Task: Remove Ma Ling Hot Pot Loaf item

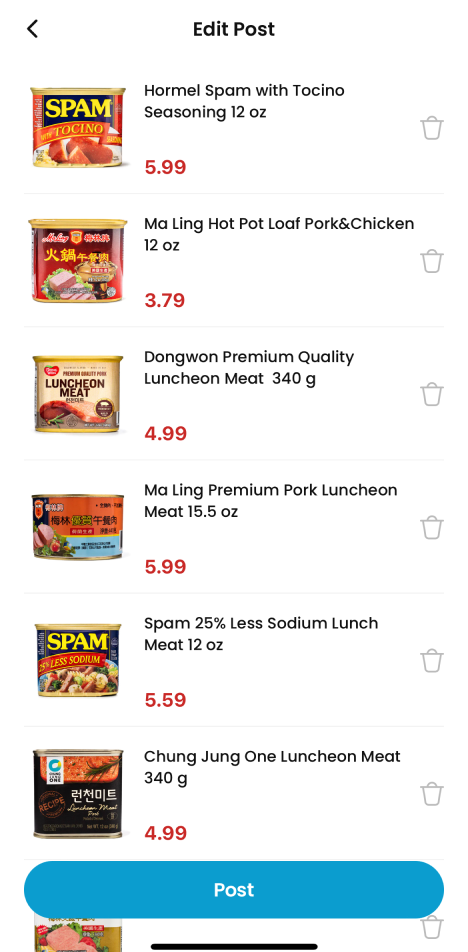Action: [x=432, y=261]
